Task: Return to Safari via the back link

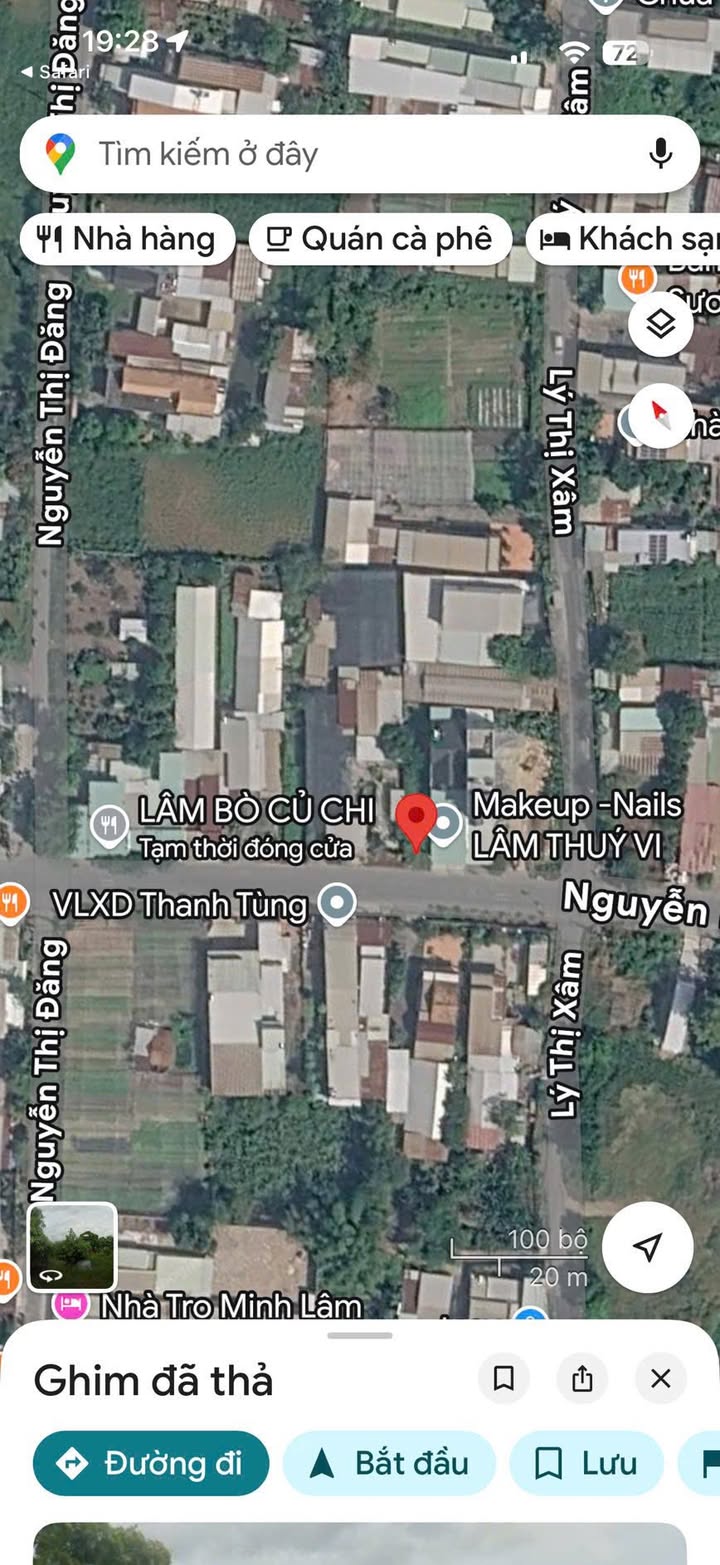Action: click(55, 72)
